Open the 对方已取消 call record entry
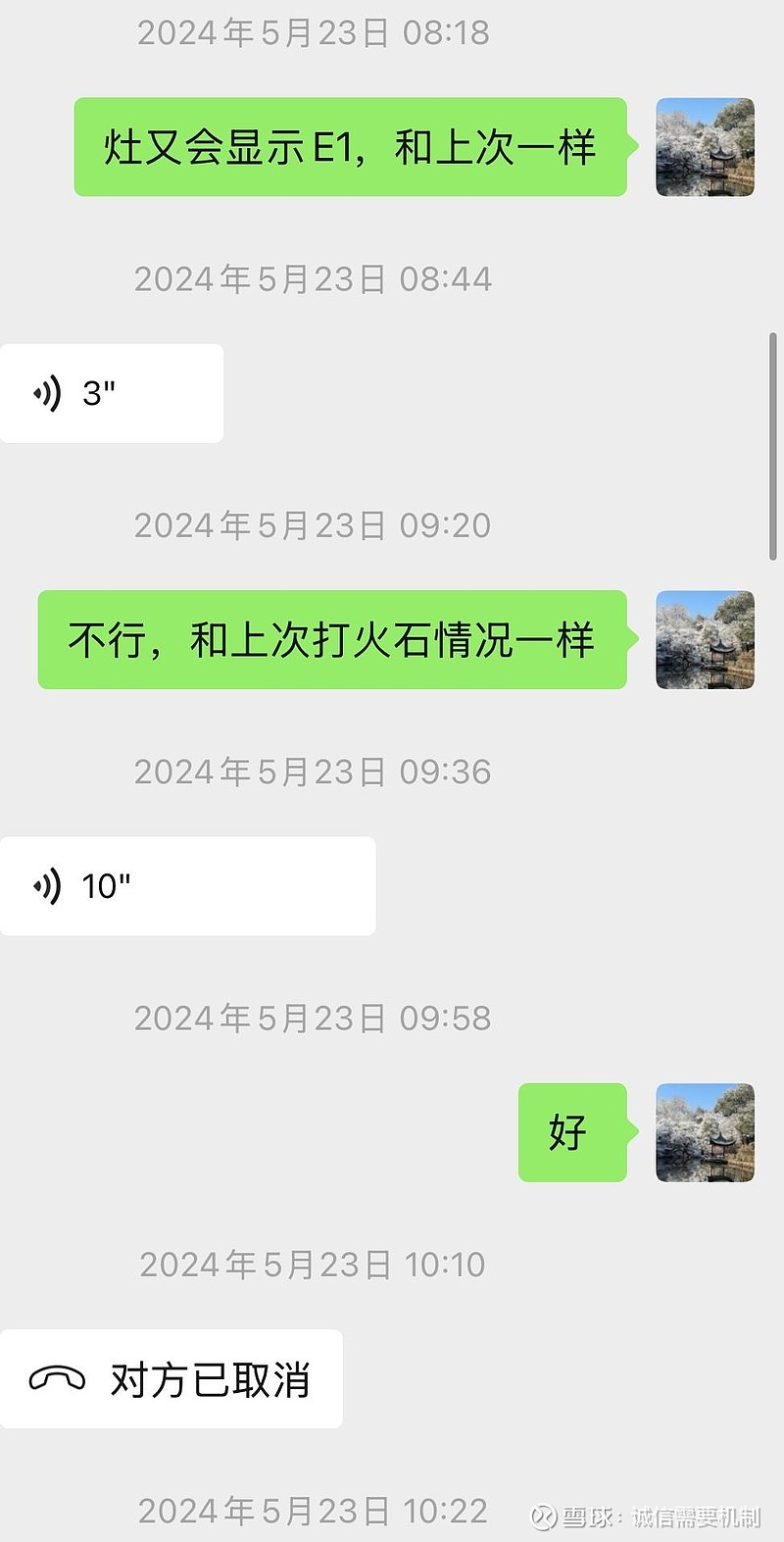This screenshot has width=784, height=1542. [171, 1378]
